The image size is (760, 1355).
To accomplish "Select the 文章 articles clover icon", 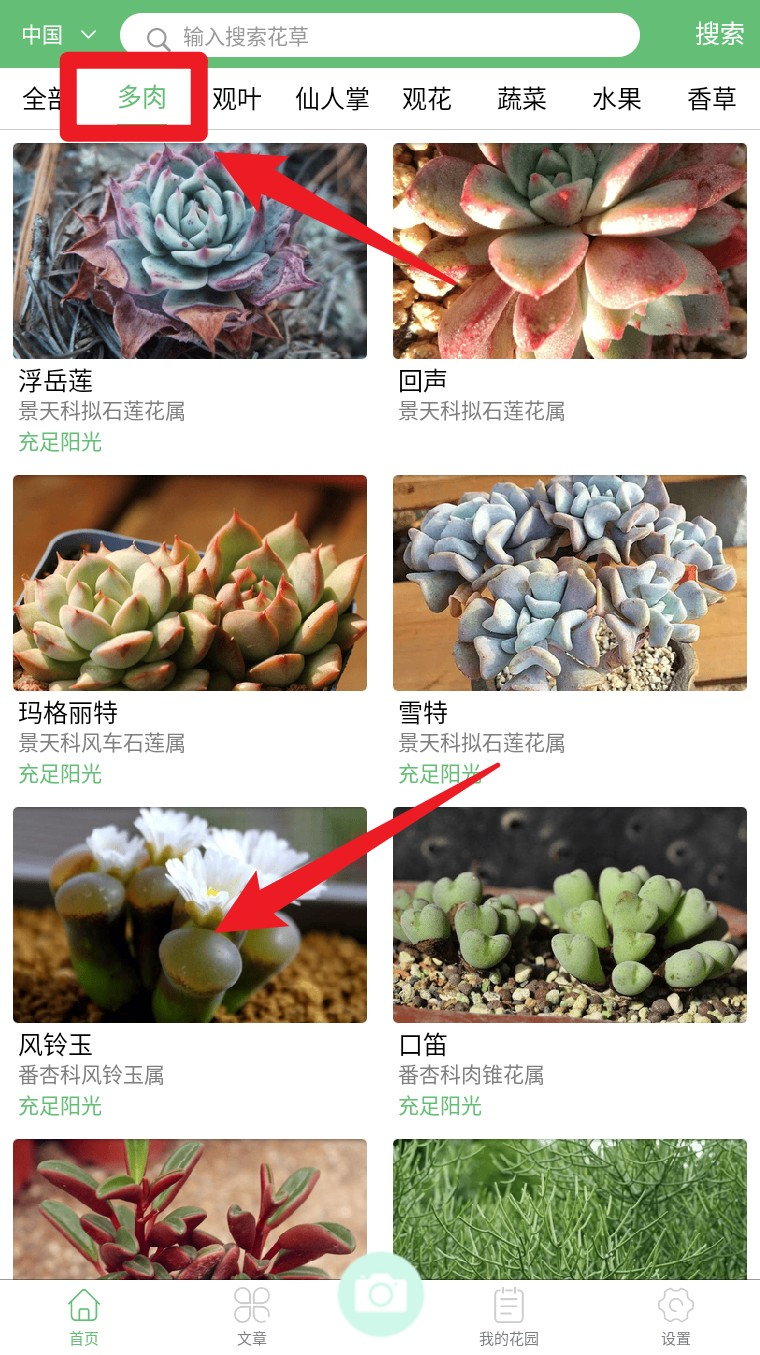I will (252, 1305).
